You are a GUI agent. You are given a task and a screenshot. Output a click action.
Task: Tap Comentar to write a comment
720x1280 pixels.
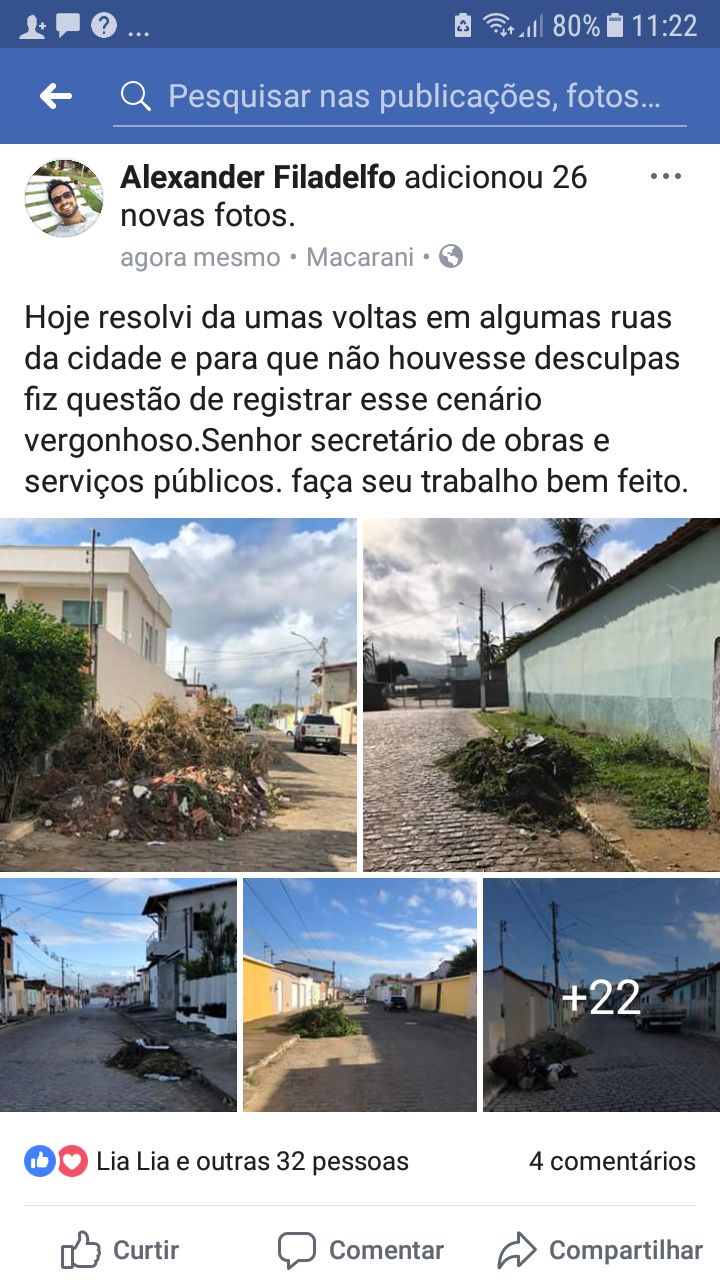tap(360, 1250)
